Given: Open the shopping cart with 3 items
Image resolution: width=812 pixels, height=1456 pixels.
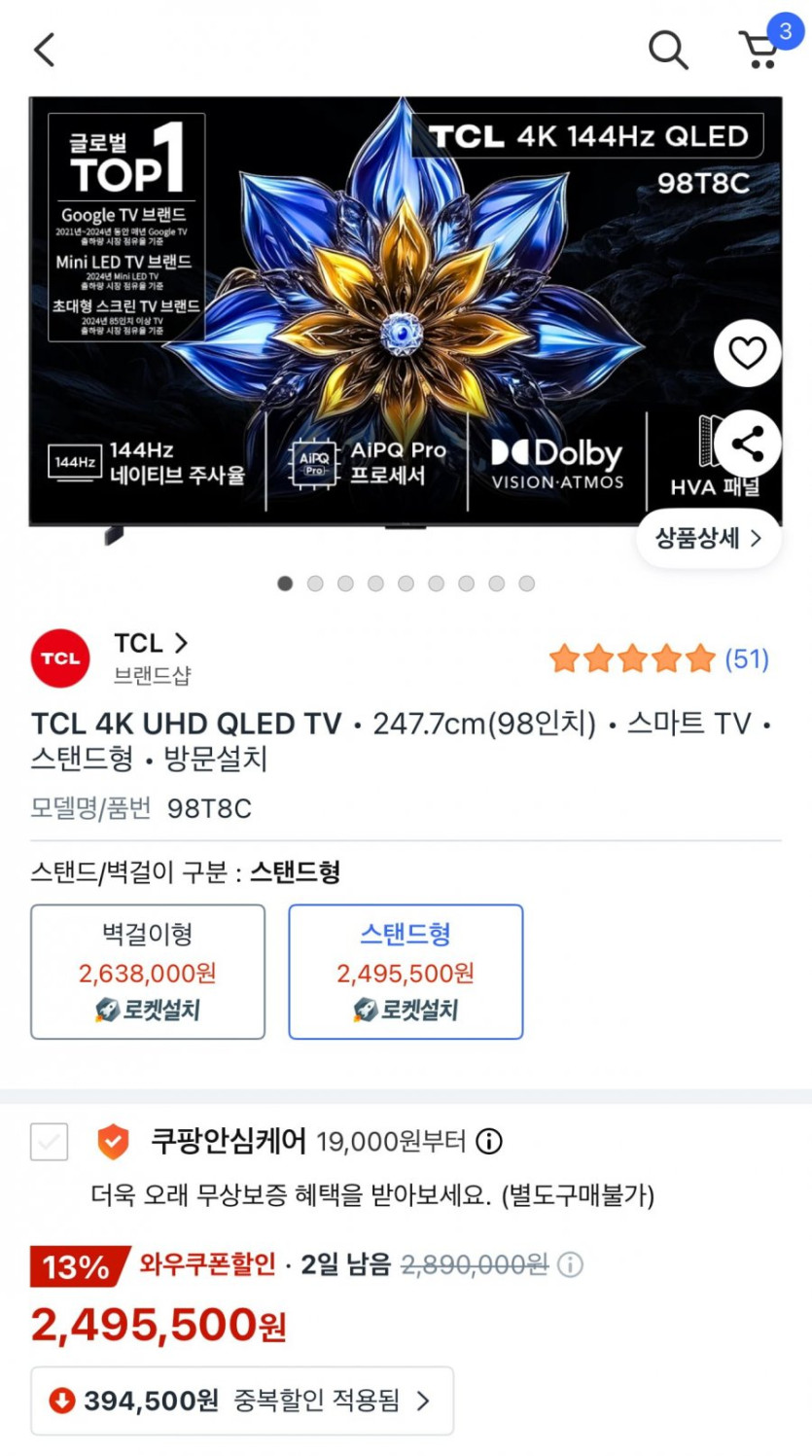Looking at the screenshot, I should [760, 48].
